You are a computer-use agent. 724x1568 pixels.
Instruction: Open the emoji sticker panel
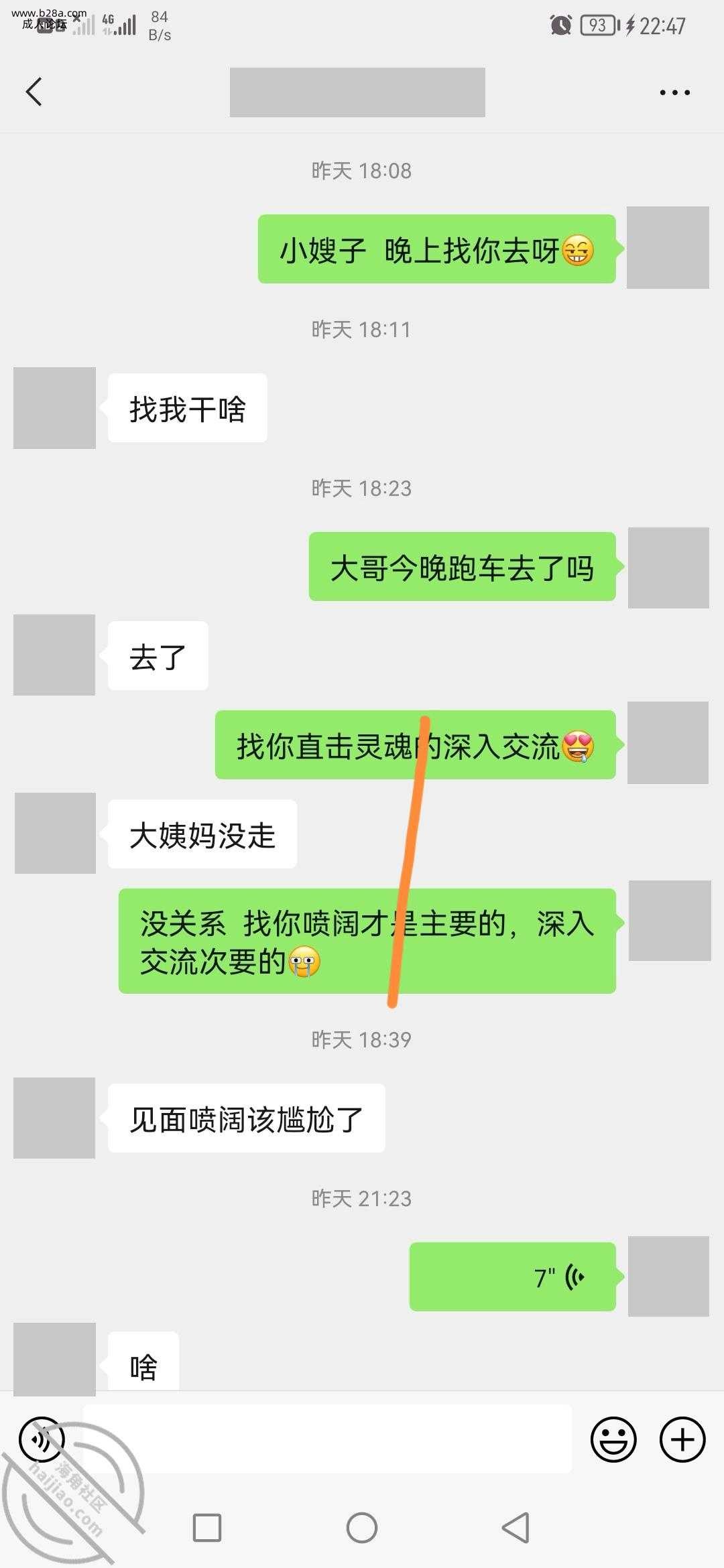(613, 1439)
